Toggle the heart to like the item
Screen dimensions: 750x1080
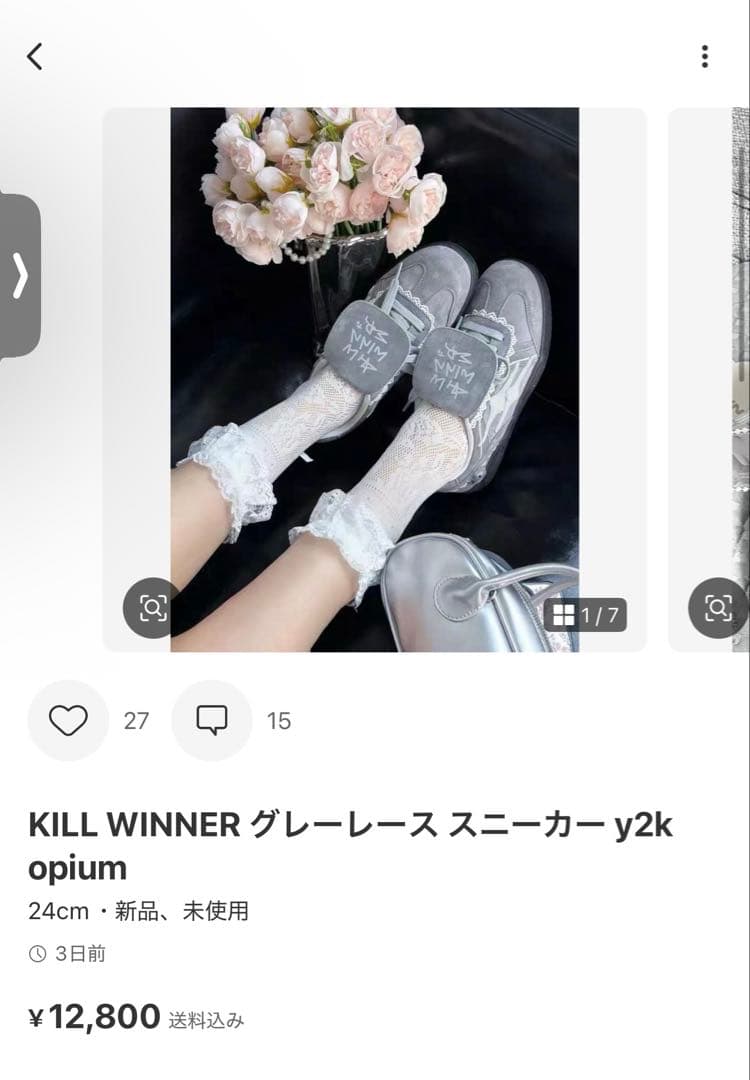pos(67,720)
